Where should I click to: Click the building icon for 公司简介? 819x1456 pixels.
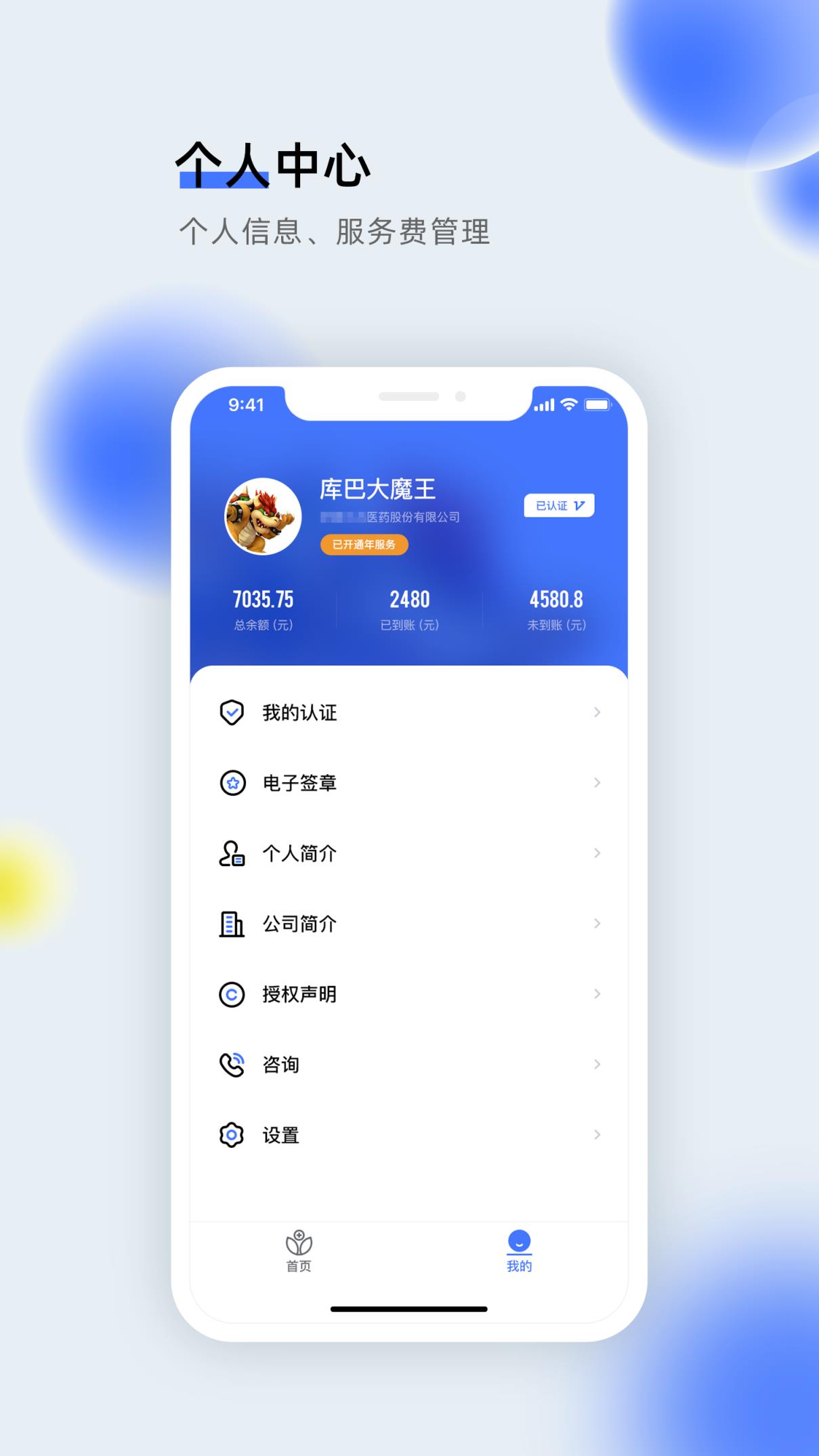pos(231,924)
